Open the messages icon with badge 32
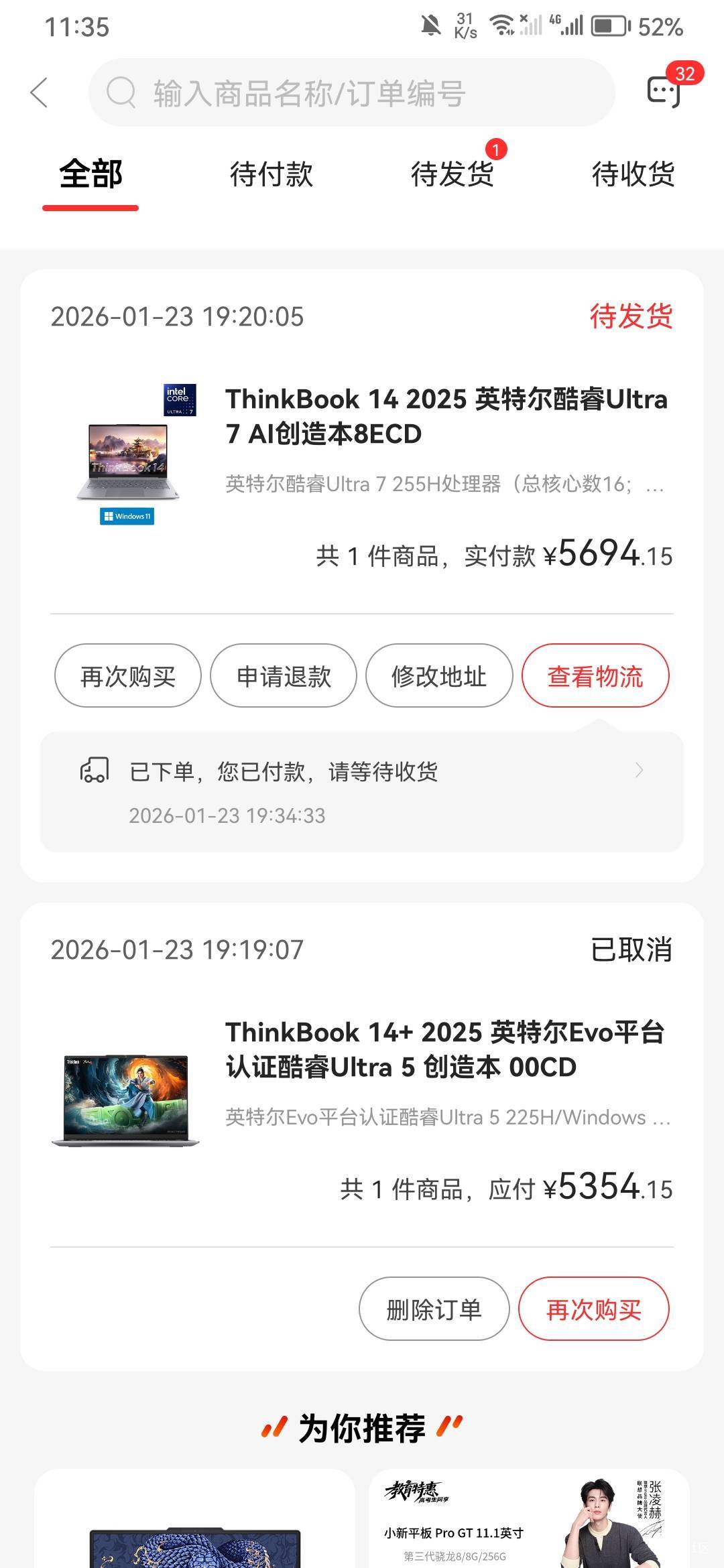Screen dimensions: 724x1568 664,91
